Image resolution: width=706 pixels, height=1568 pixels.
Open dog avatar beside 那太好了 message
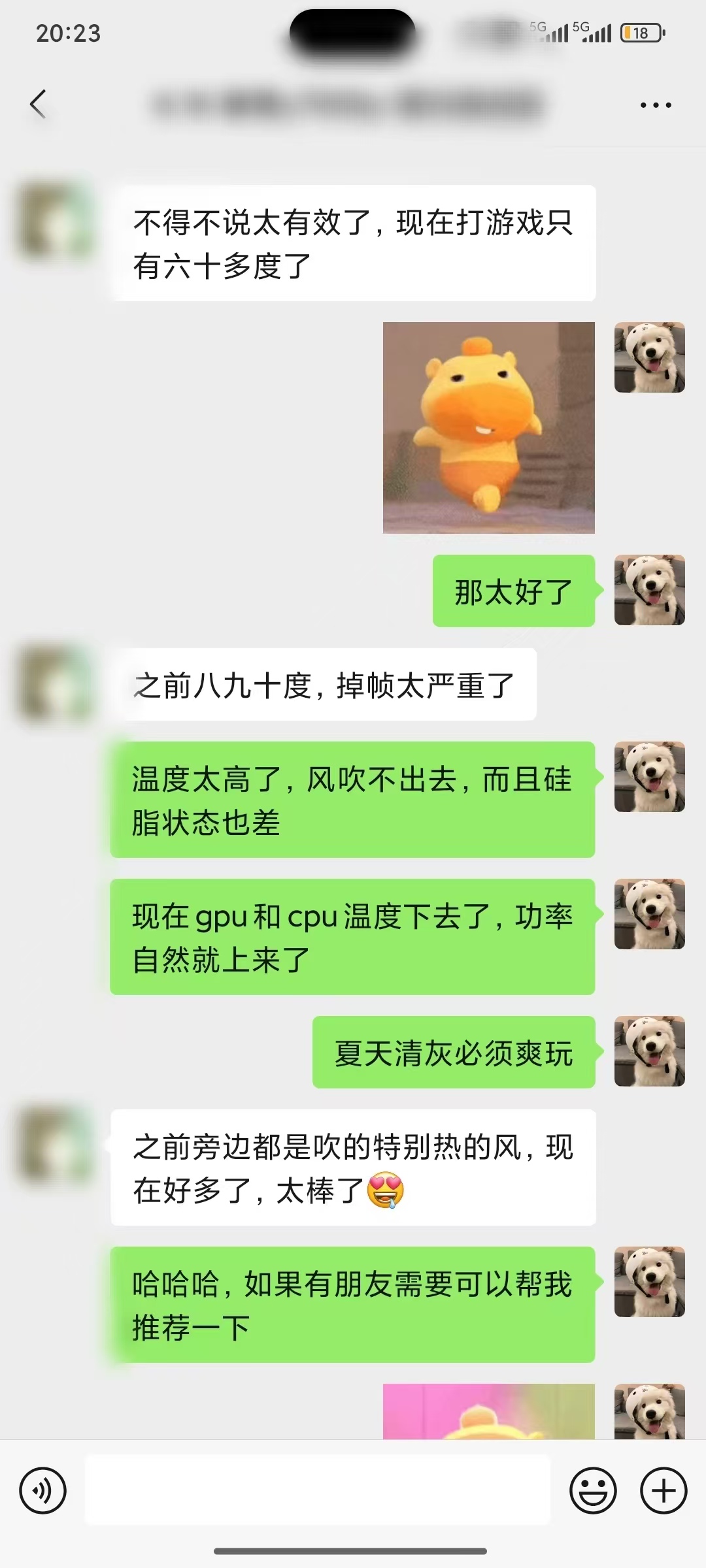(650, 590)
